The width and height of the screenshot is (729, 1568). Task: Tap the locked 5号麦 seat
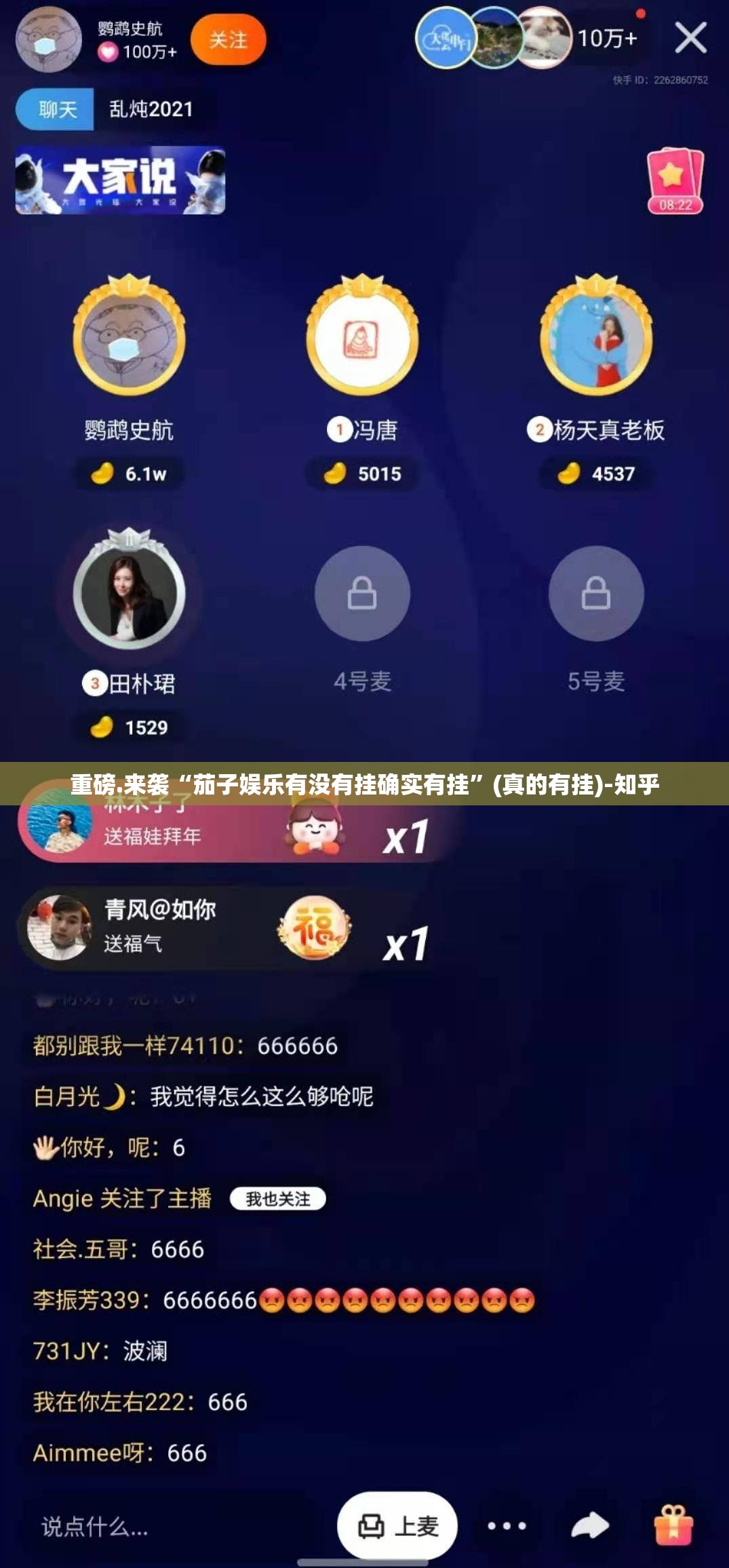pyautogui.click(x=596, y=594)
